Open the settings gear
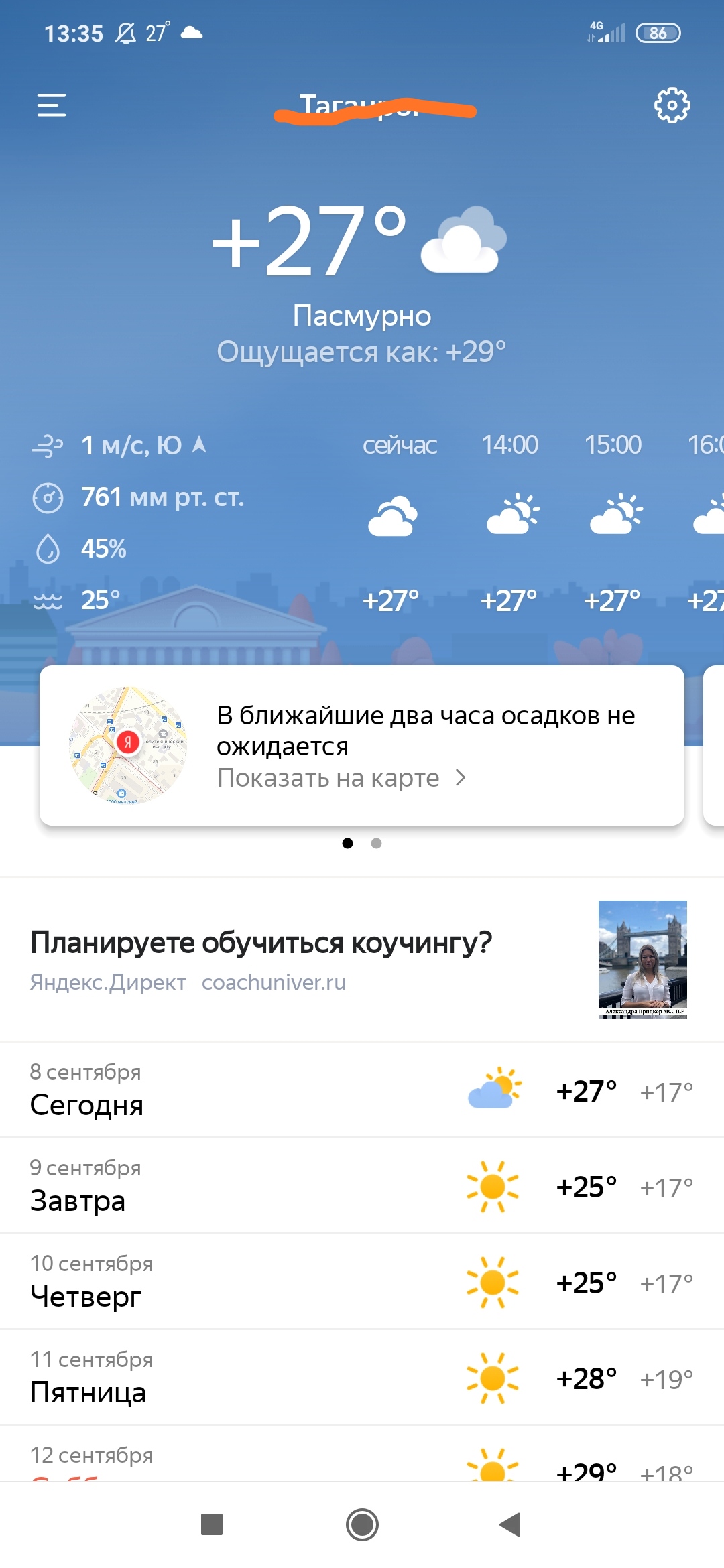 click(672, 105)
